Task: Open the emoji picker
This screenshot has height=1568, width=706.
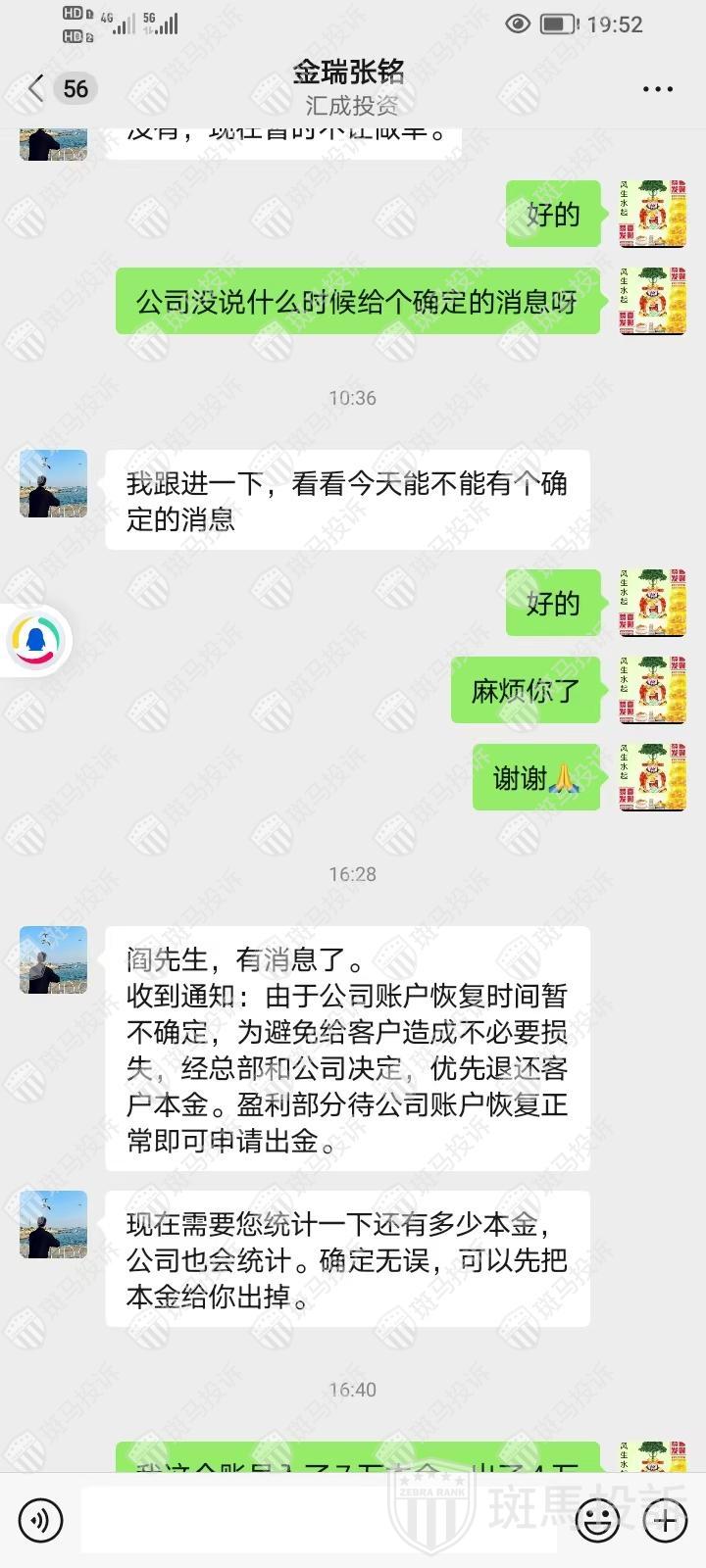Action: point(598,1520)
